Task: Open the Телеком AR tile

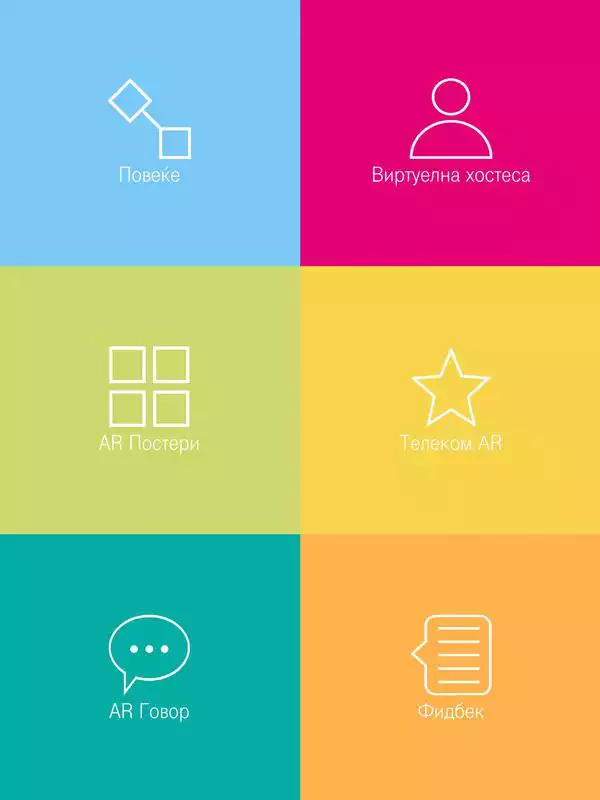Action: (450, 400)
